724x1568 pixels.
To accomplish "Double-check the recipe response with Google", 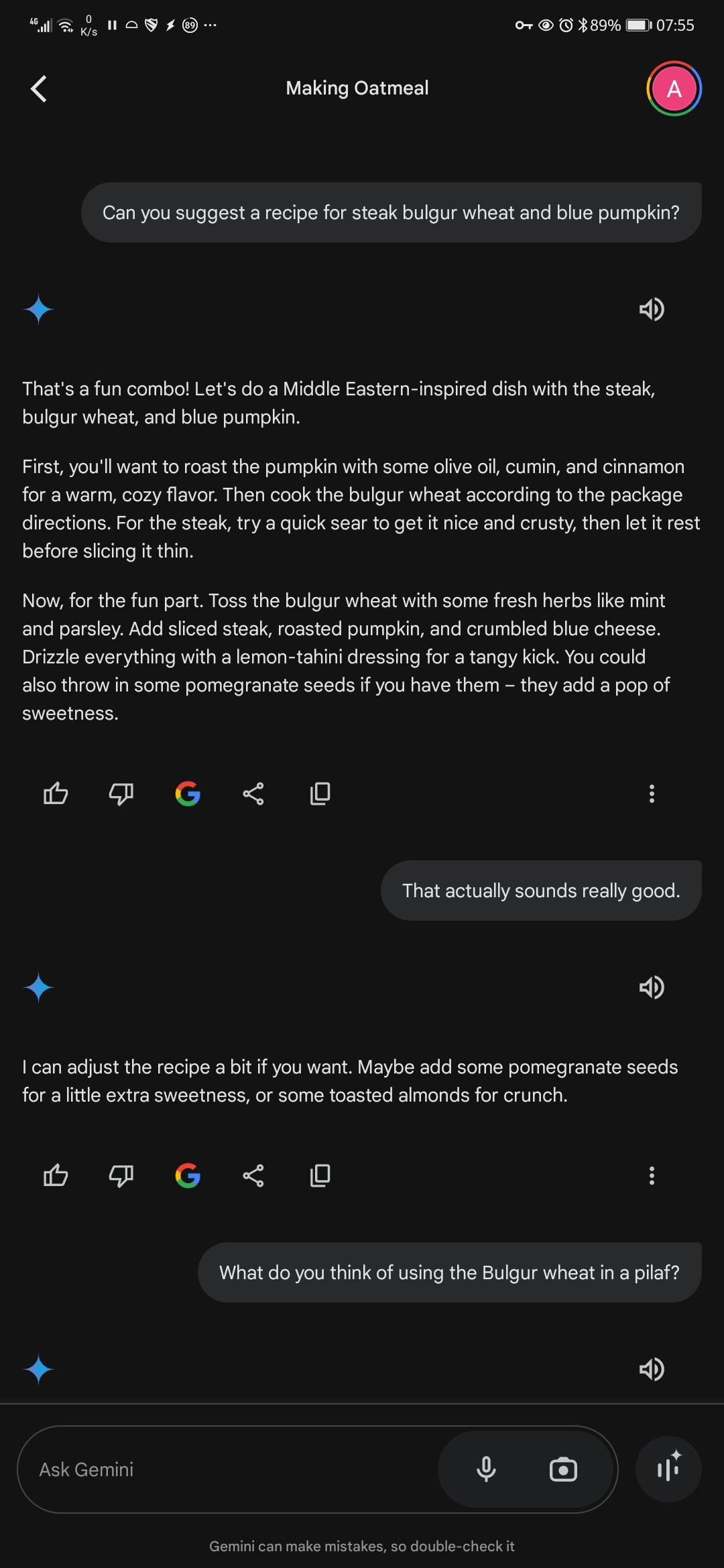I will click(x=188, y=794).
